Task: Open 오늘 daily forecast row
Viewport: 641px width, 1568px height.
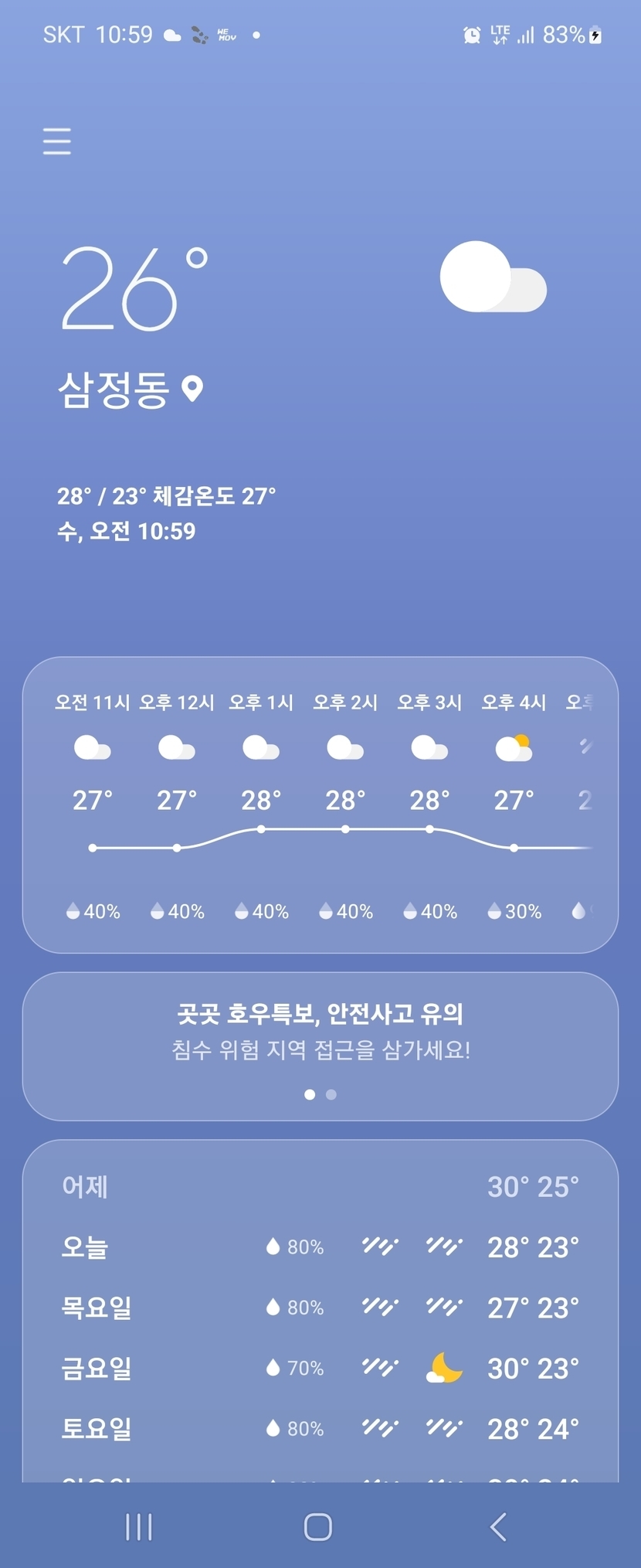Action: click(x=320, y=1247)
